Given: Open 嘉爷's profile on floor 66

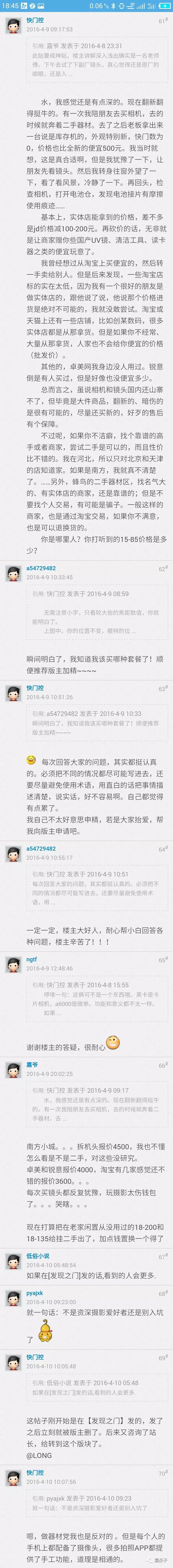Looking at the screenshot, I should (32, 1082).
